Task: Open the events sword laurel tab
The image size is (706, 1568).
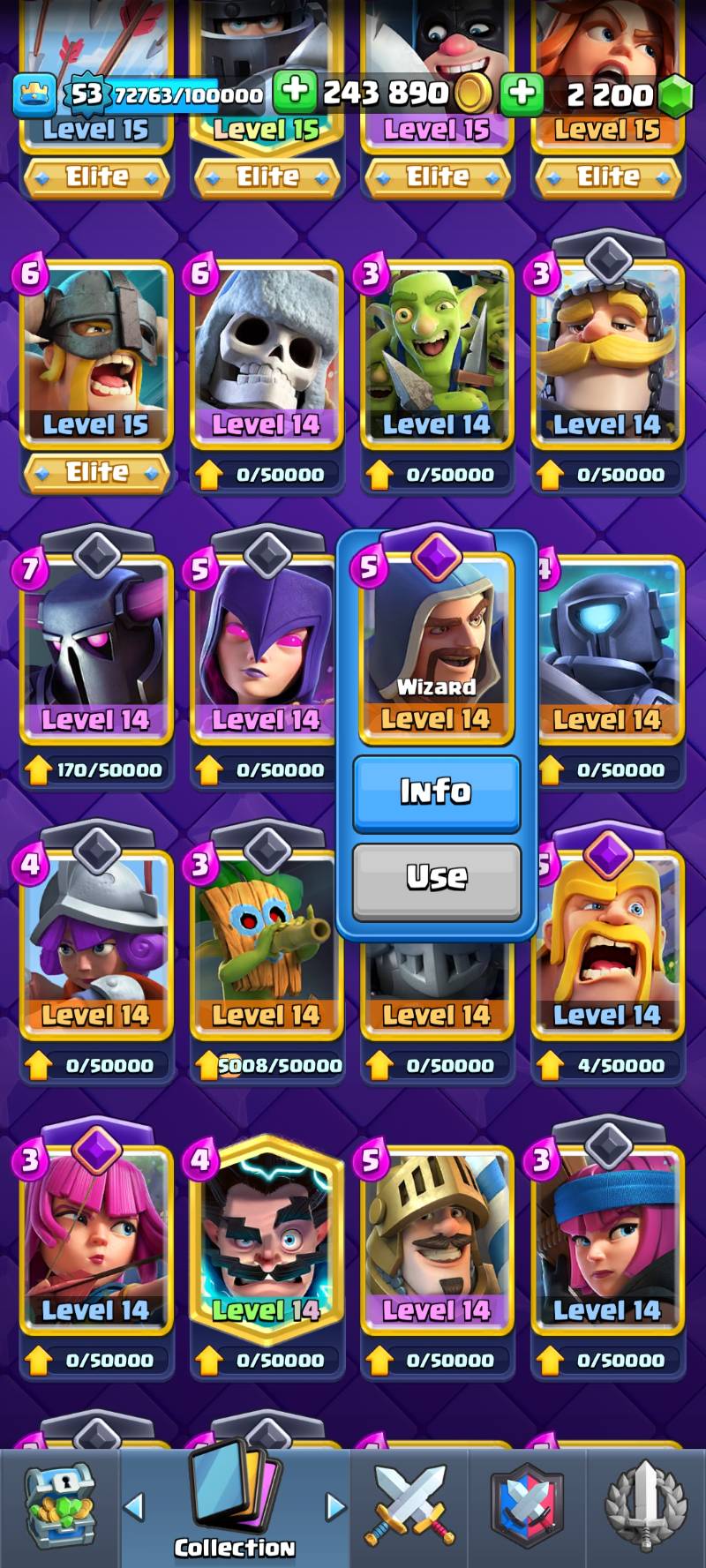Action: pos(644,1506)
